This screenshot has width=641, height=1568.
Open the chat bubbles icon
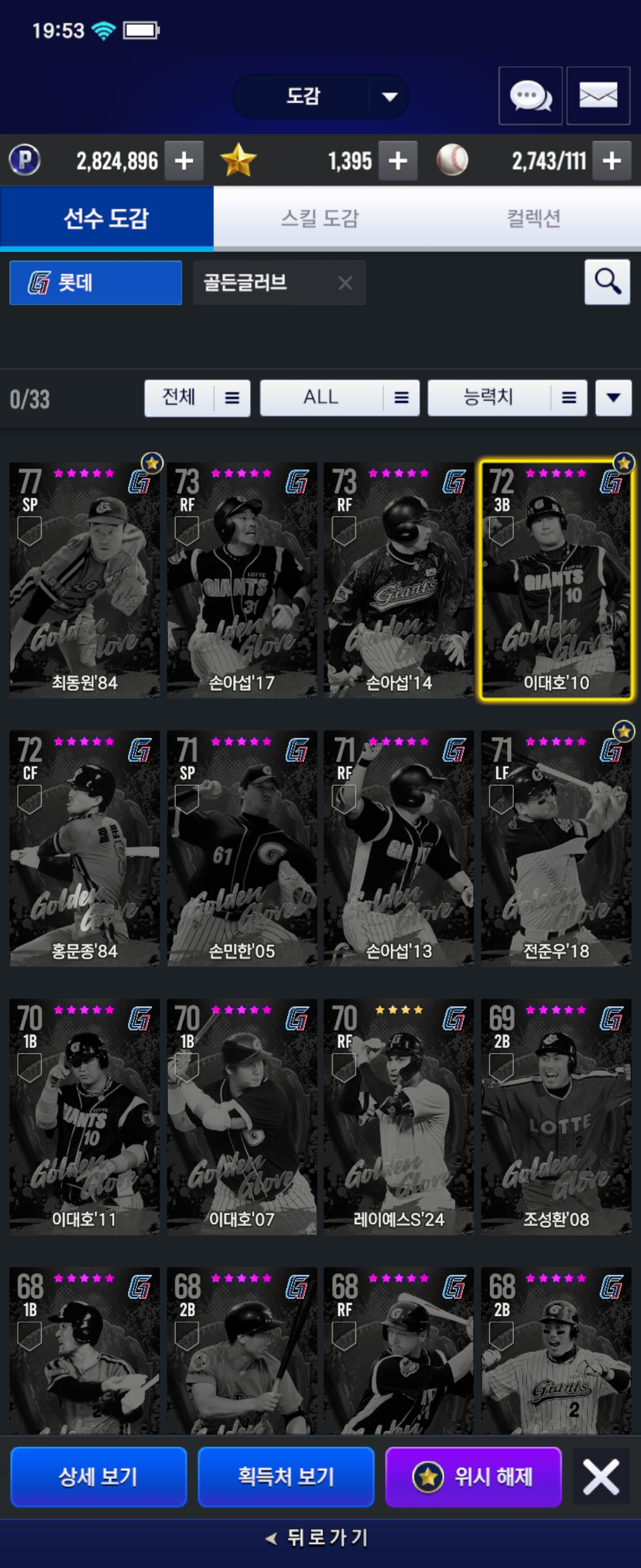[x=529, y=96]
